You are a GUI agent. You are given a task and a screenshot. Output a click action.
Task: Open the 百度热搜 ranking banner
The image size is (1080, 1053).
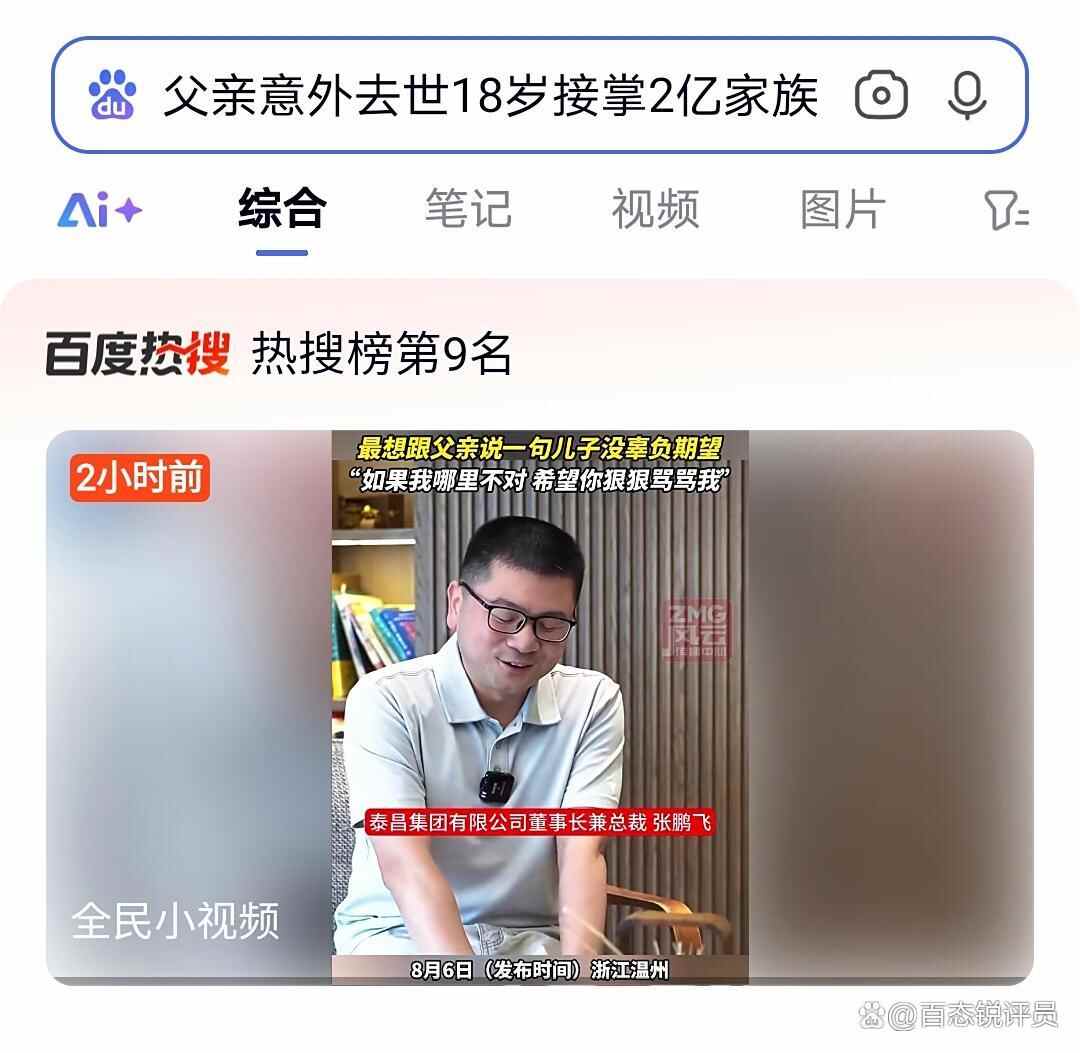280,354
